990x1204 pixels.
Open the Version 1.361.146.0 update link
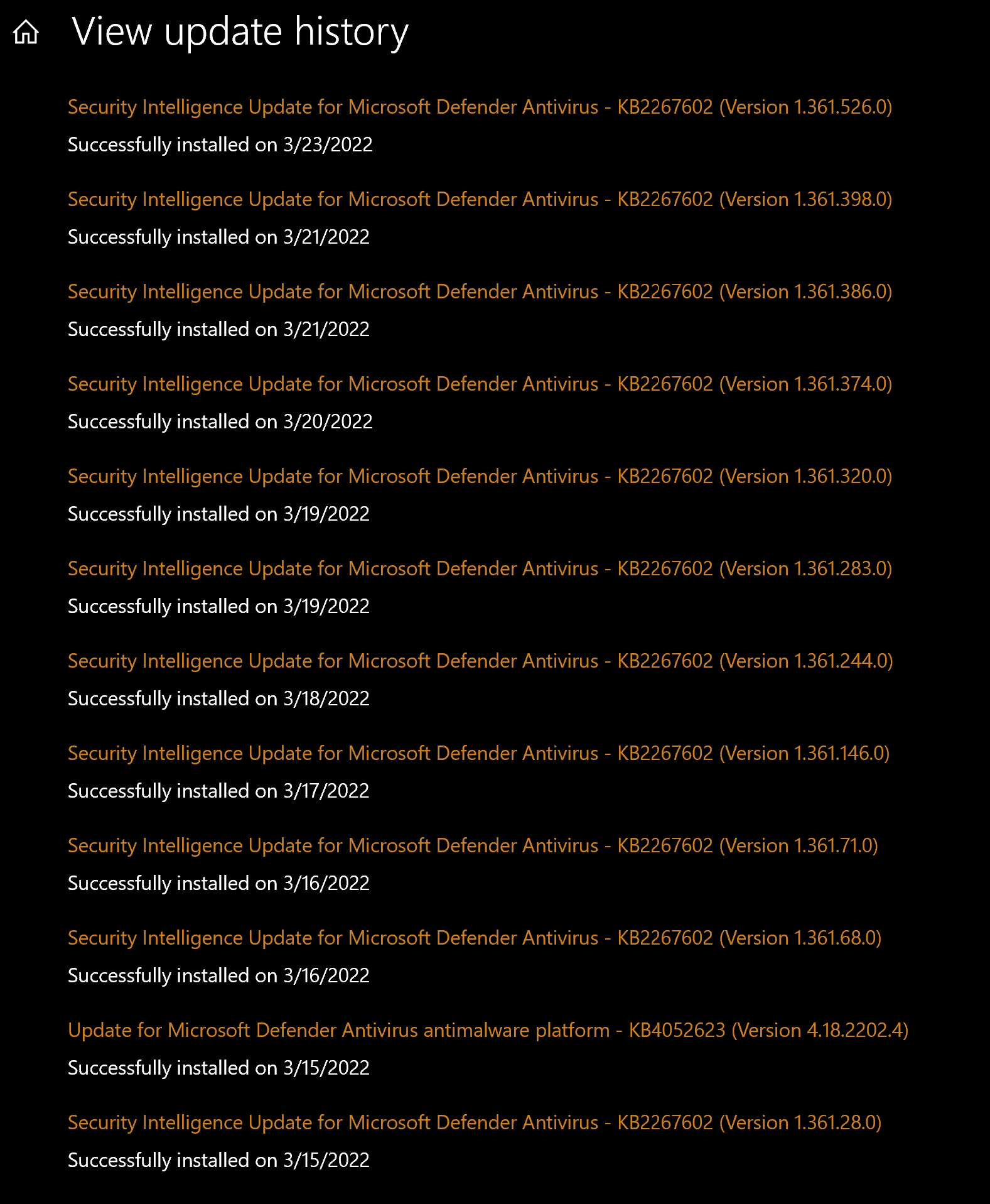(x=478, y=754)
